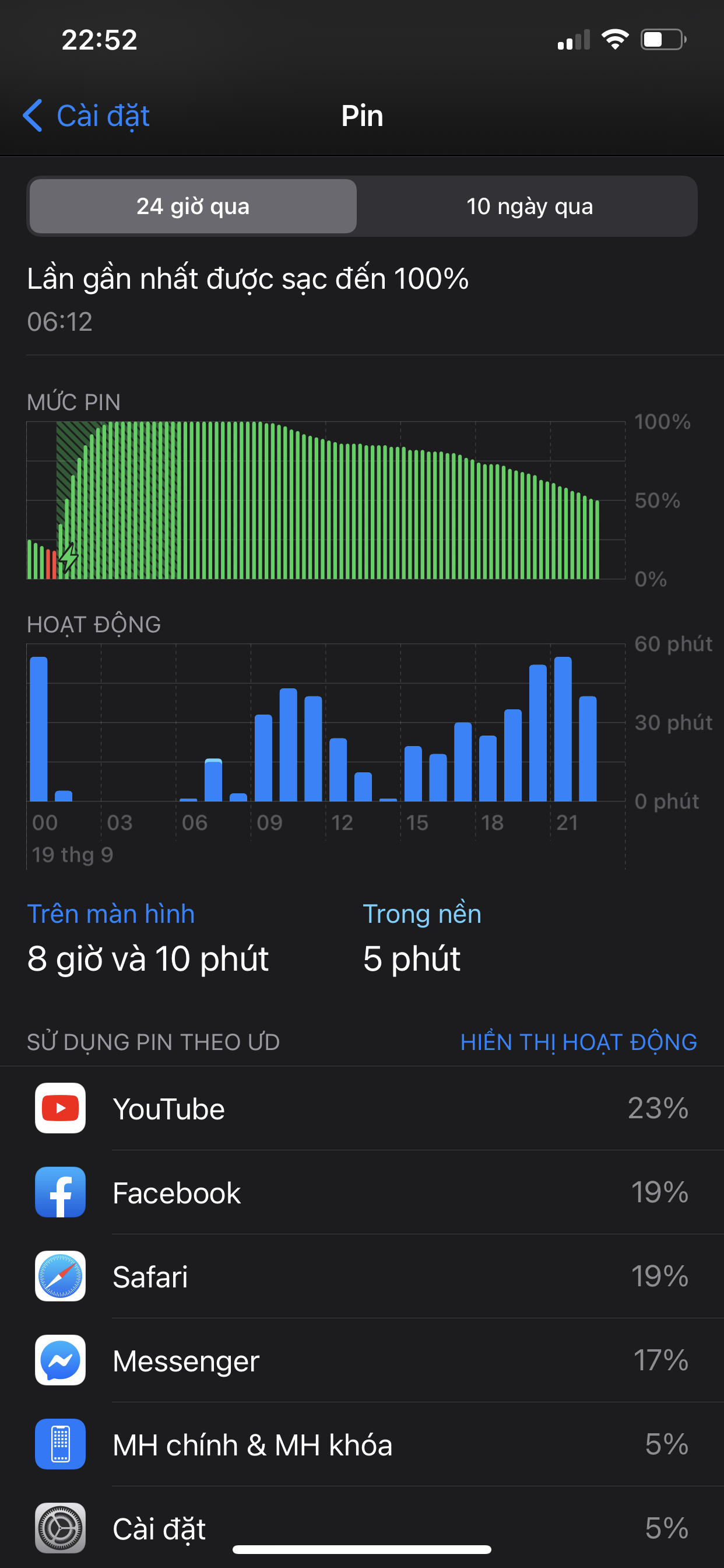Image resolution: width=724 pixels, height=1568 pixels.
Task: Tap HIỂN THỊ HOẠT ĐỘNG link
Action: 578,1042
